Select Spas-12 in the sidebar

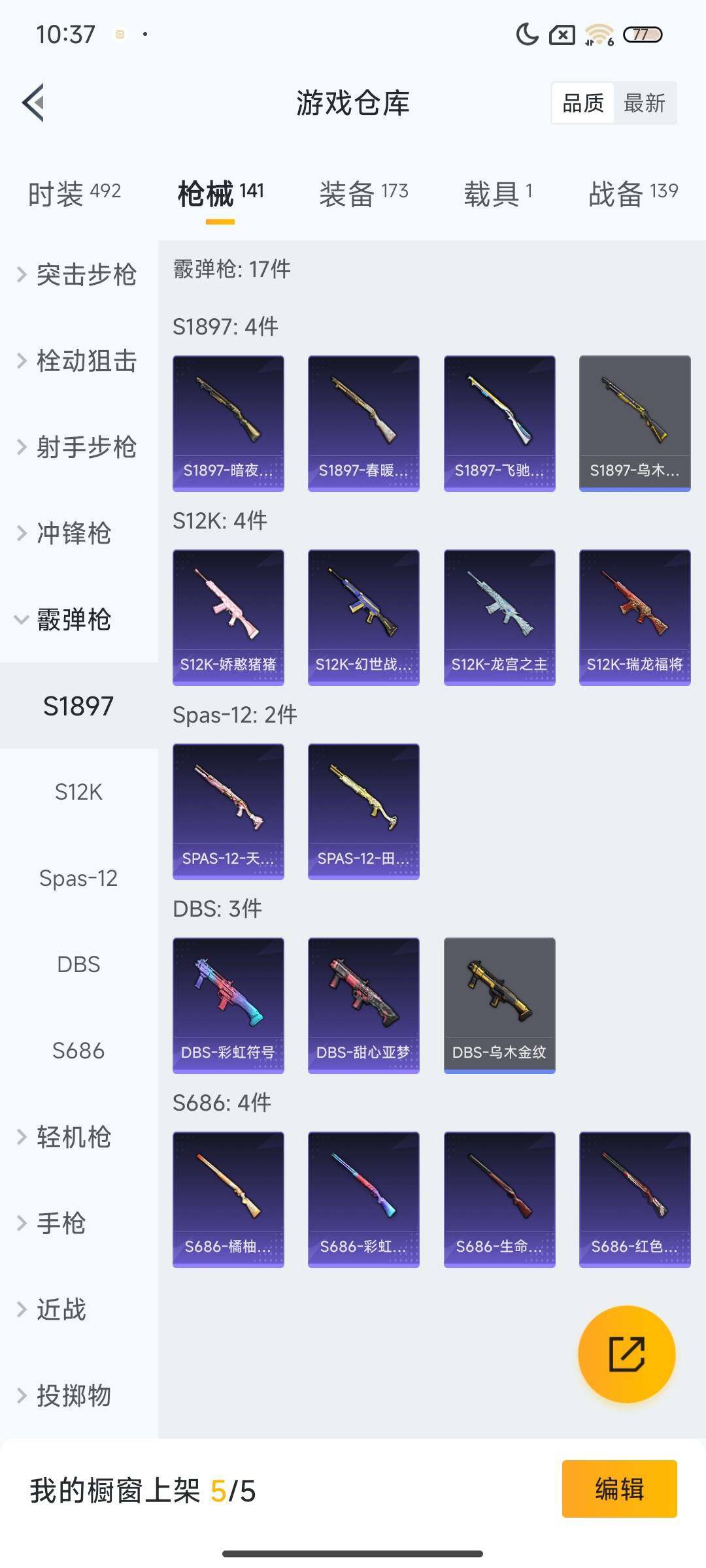(78, 878)
